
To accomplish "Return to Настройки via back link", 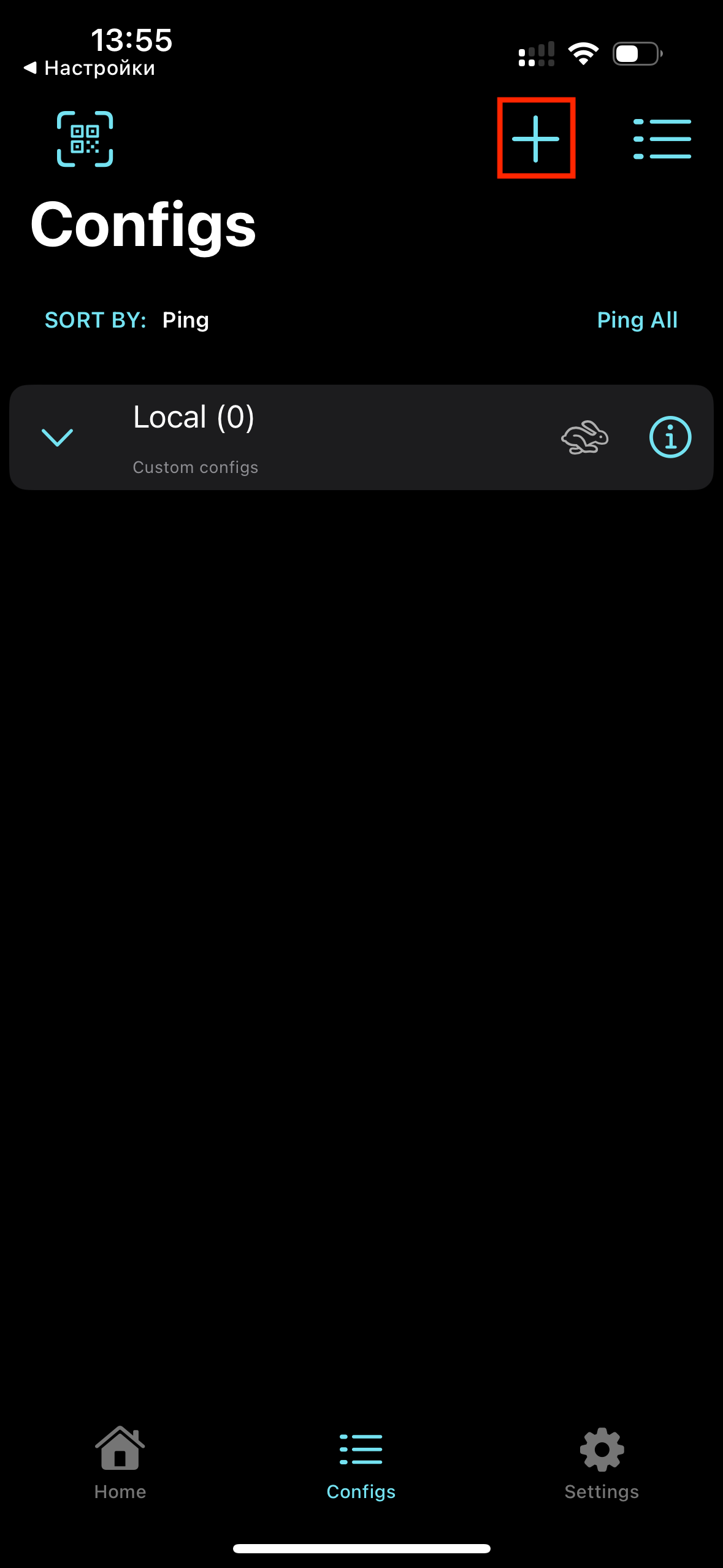I will 90,68.
